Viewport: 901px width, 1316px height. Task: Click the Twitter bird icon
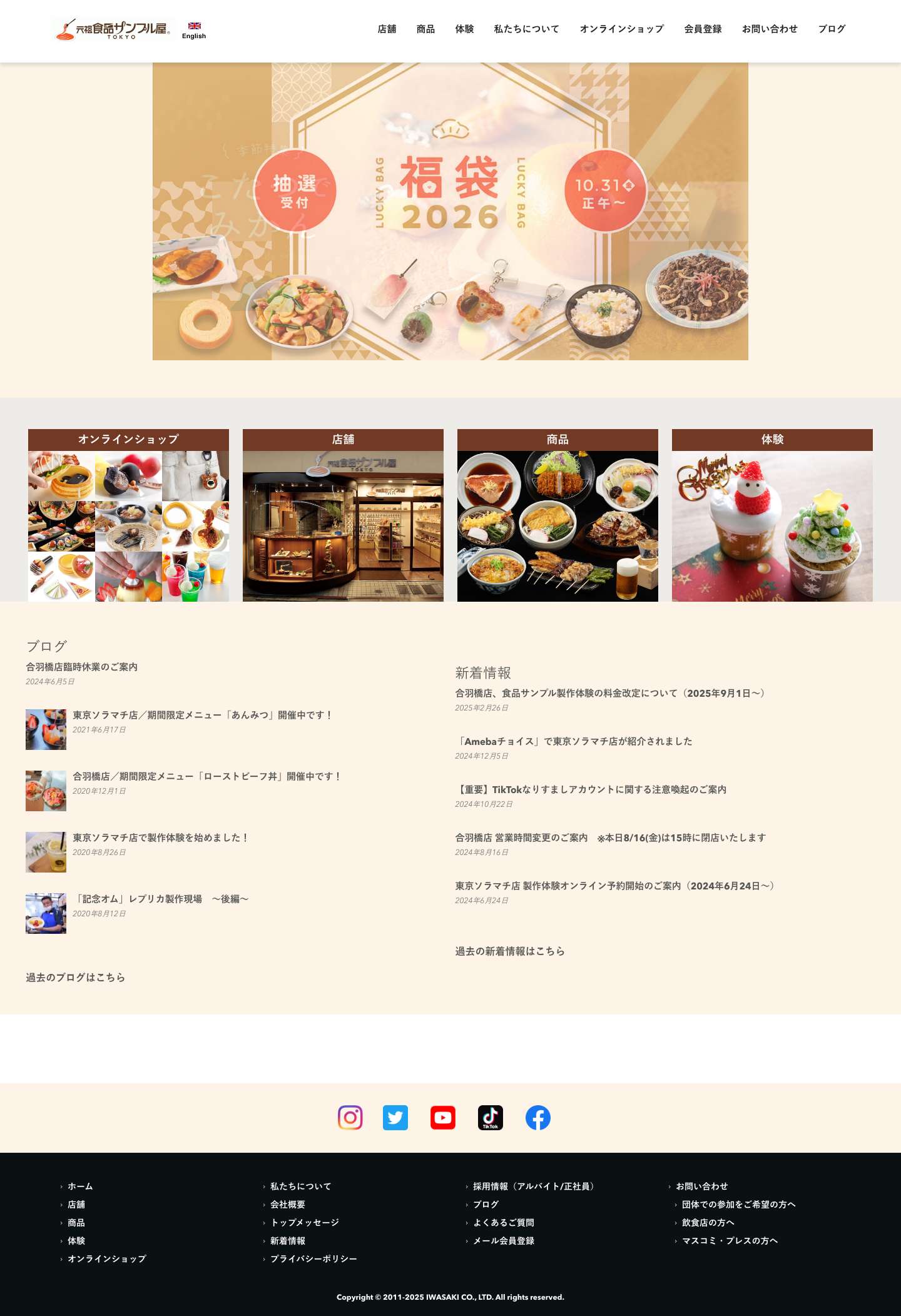click(x=397, y=1117)
